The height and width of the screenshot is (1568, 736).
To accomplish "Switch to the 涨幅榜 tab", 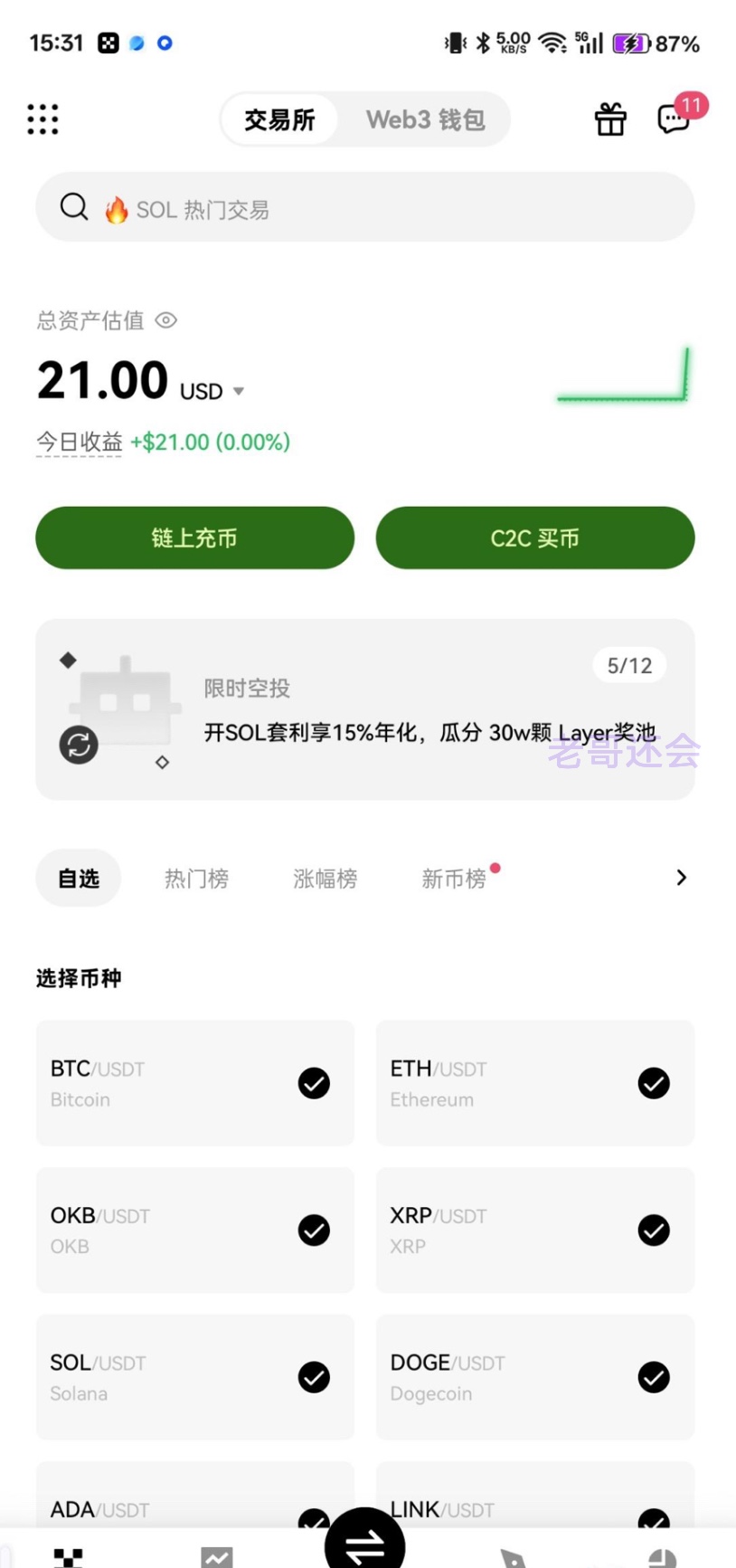I will (325, 879).
